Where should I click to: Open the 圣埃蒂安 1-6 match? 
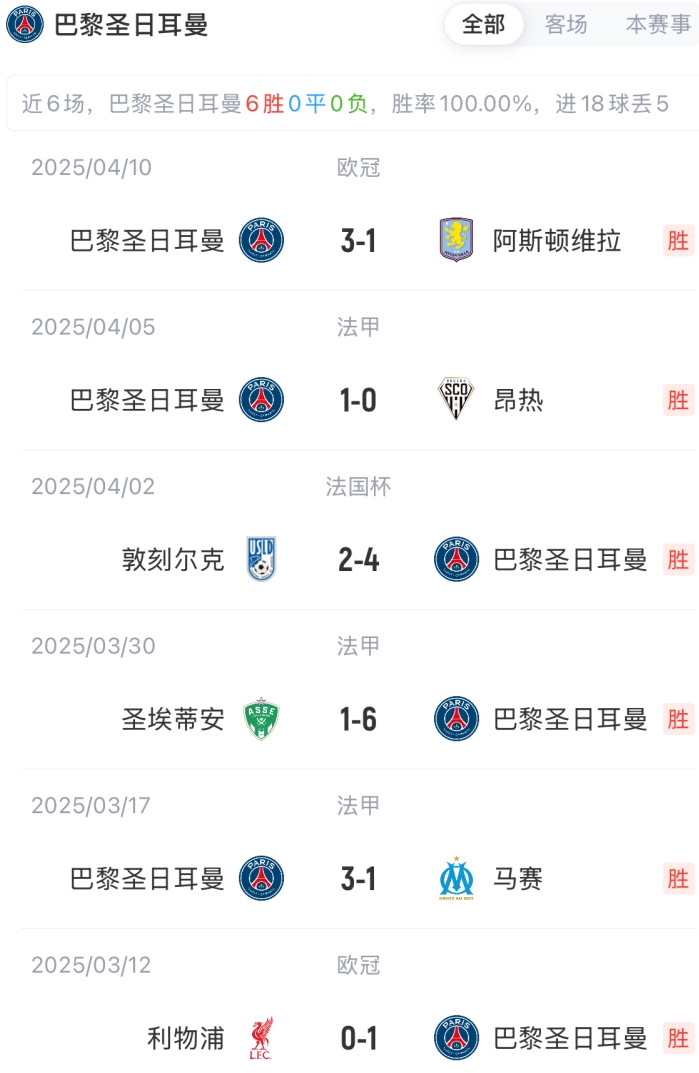[358, 719]
